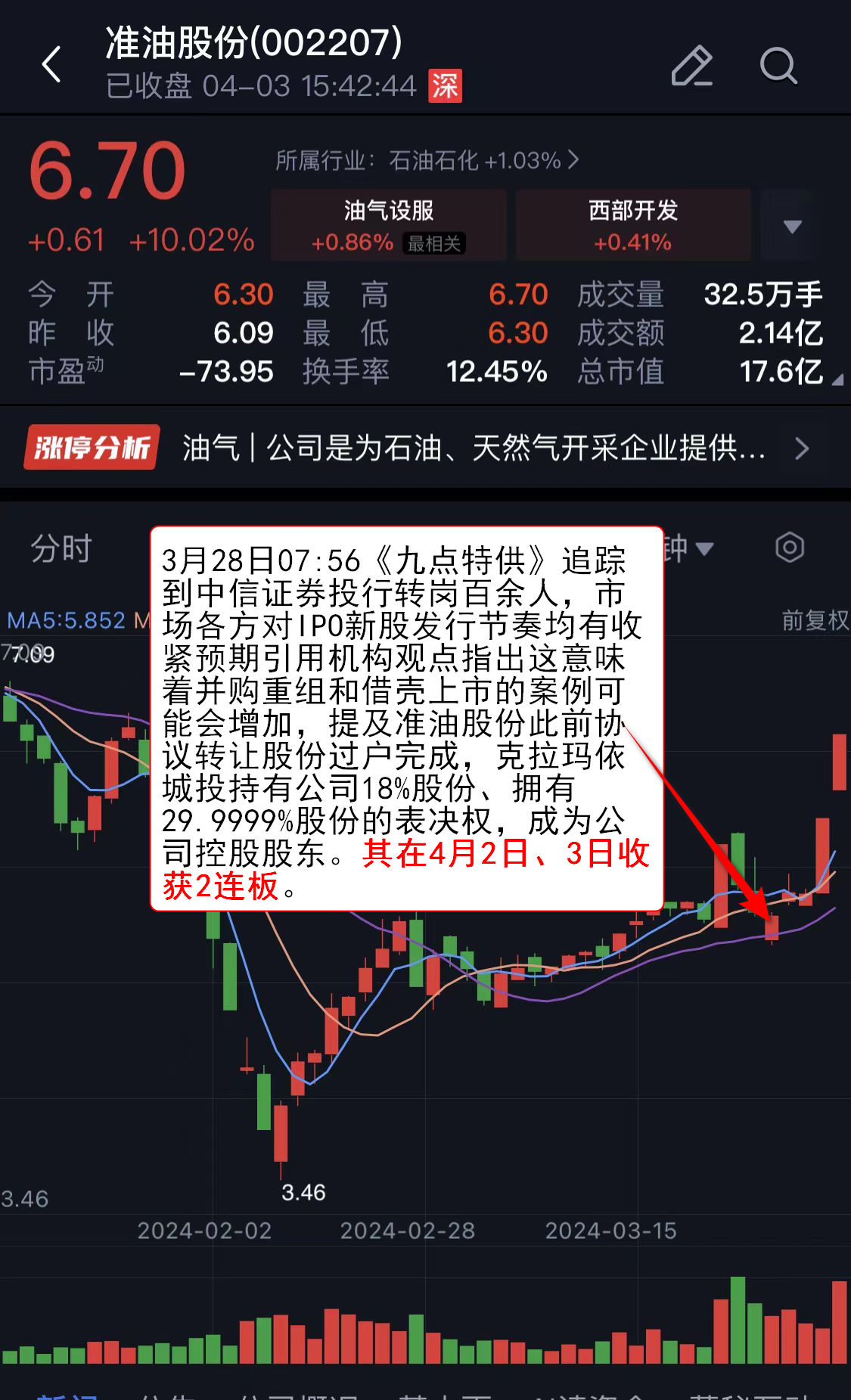851x1400 pixels.
Task: Open stock search
Action: point(778,66)
